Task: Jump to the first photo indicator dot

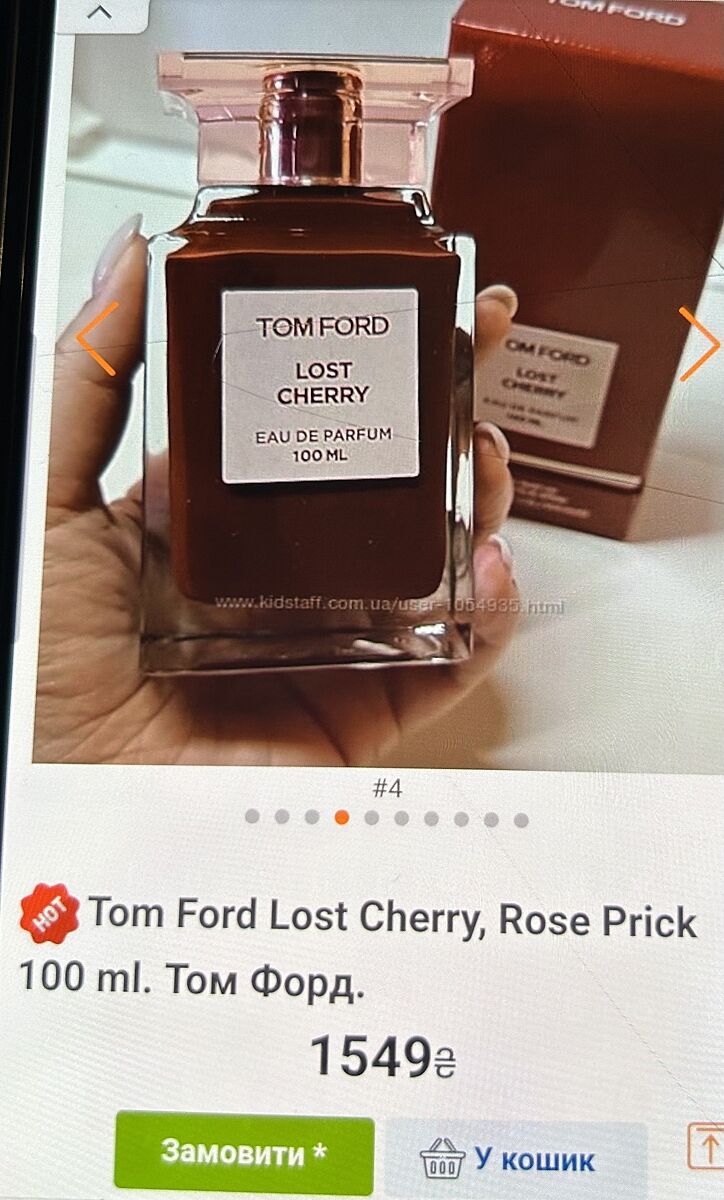Action: point(252,818)
